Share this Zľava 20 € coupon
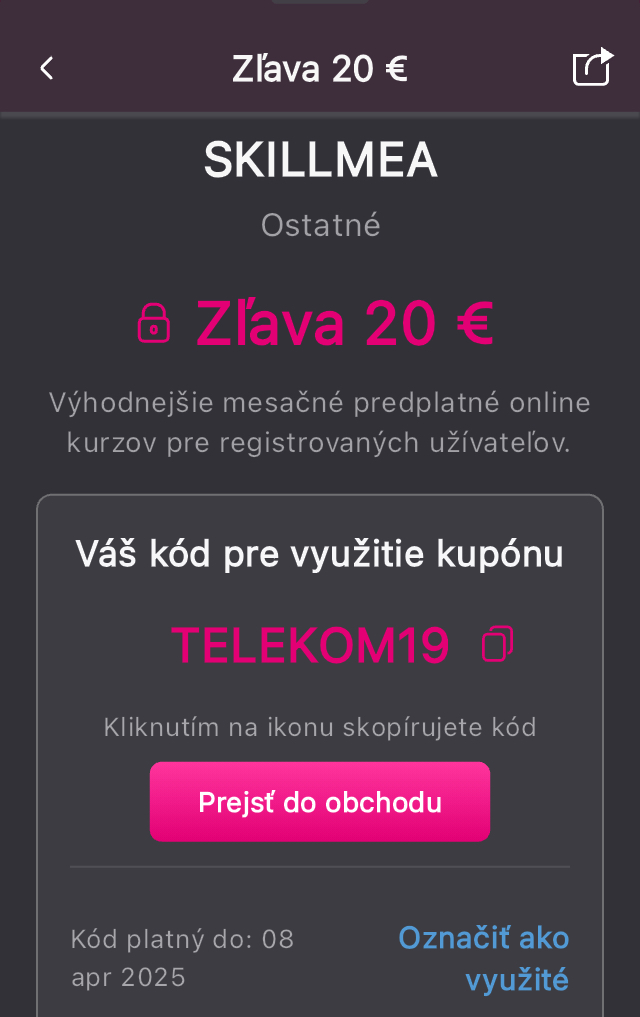The image size is (640, 1017). pyautogui.click(x=591, y=67)
